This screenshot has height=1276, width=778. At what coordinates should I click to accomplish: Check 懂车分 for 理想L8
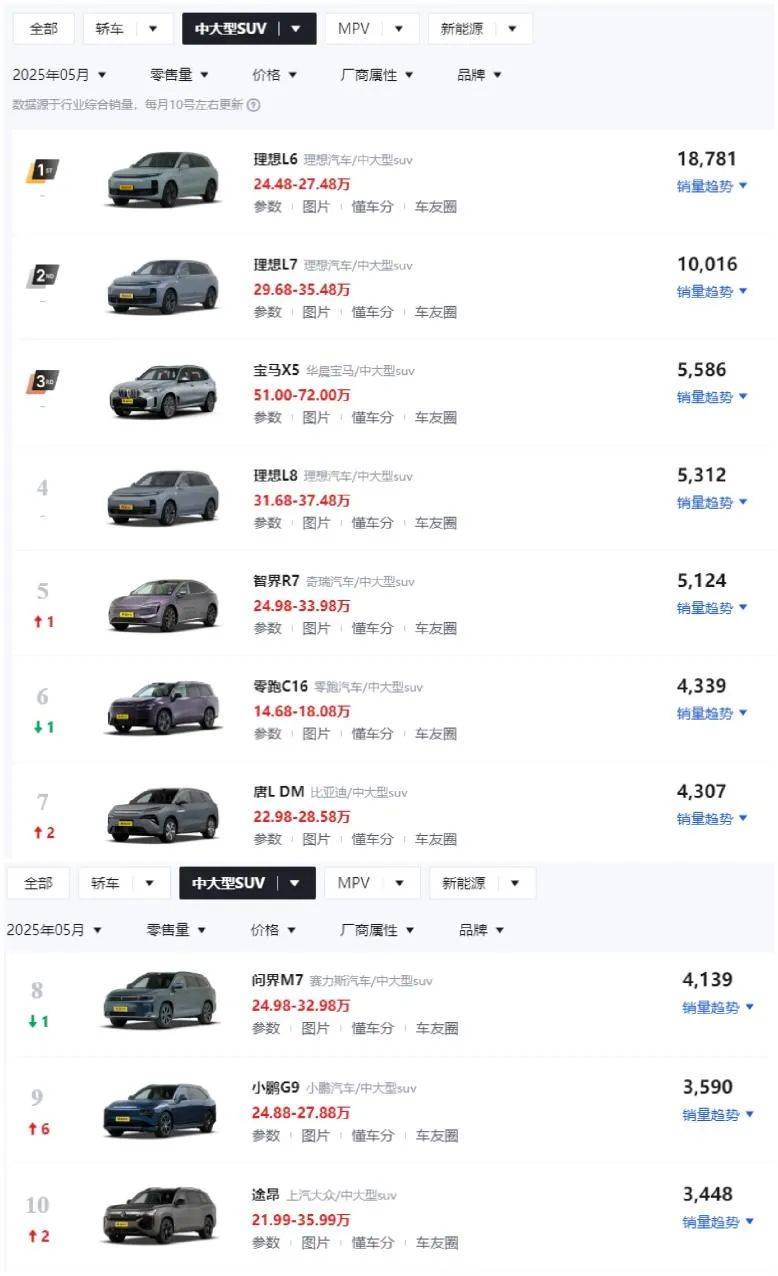[x=372, y=523]
